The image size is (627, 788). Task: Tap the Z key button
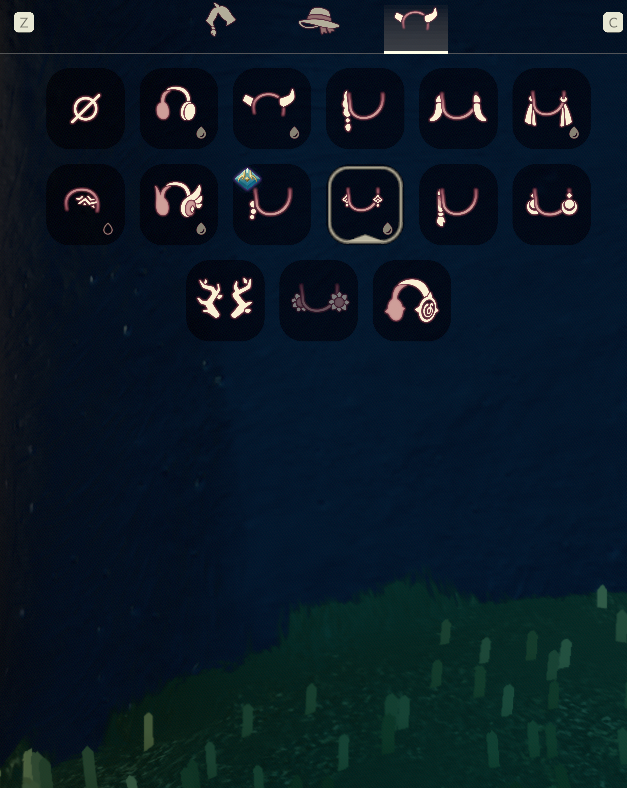click(x=23, y=22)
